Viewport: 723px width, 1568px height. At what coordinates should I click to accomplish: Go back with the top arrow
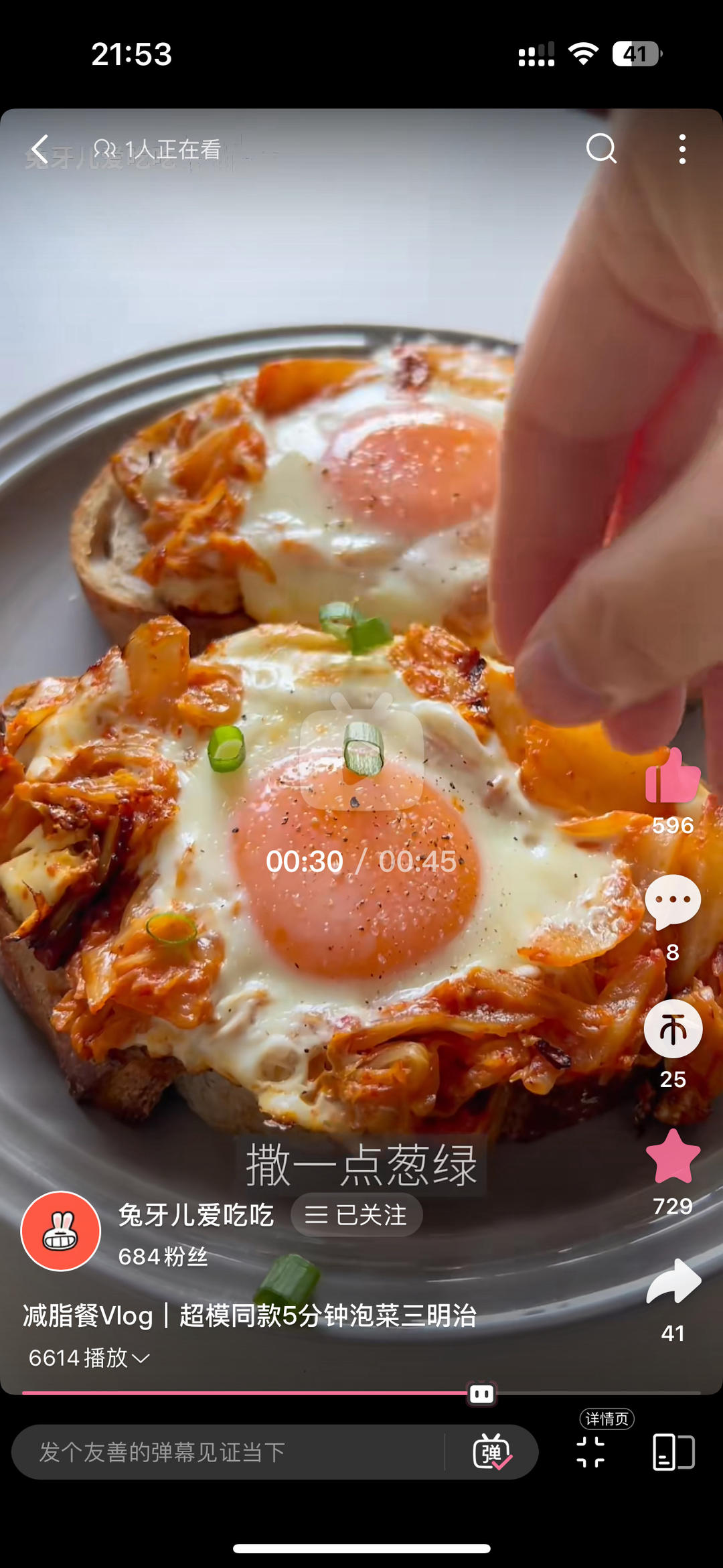(40, 149)
